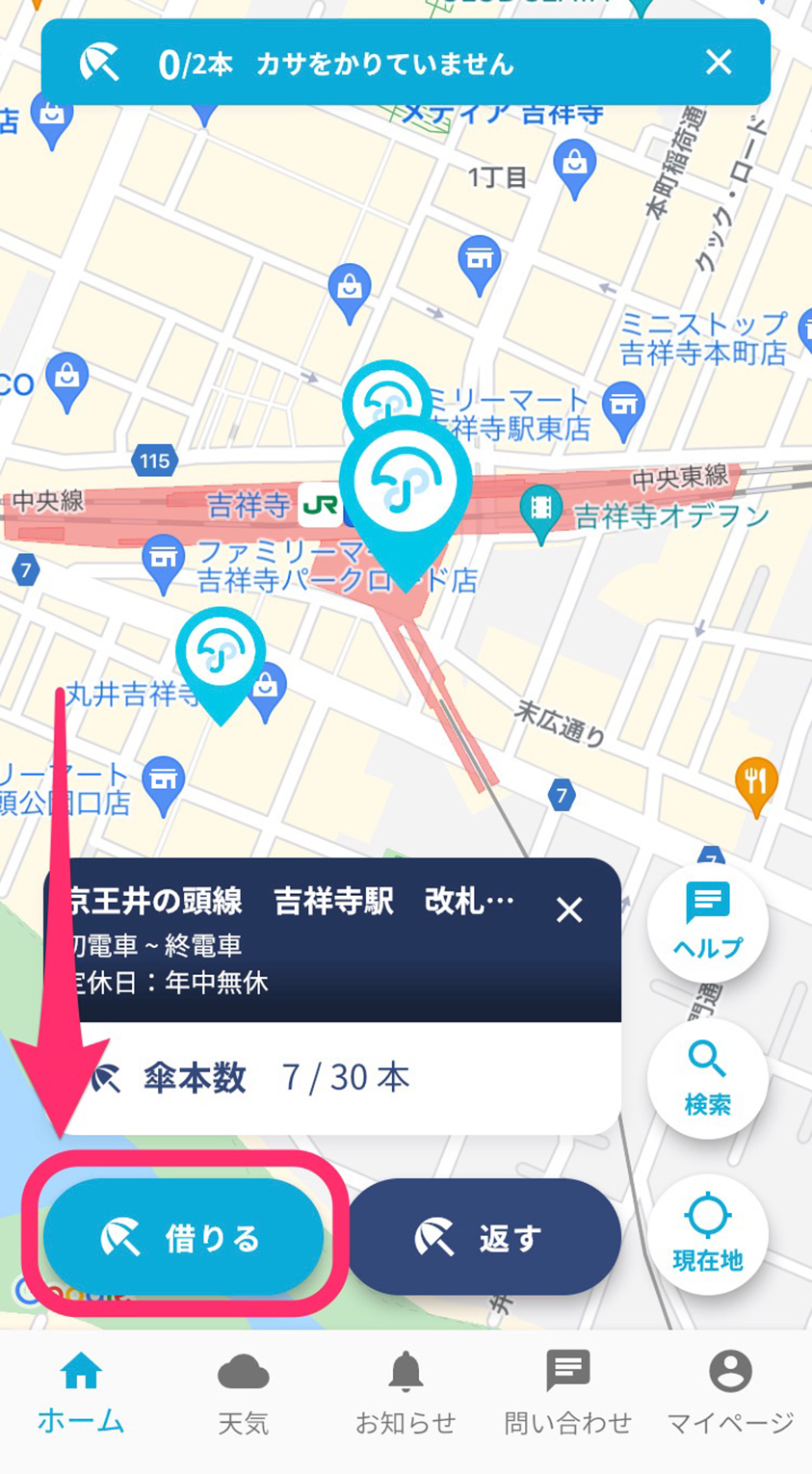Open the 検索 search button
The image size is (812, 1474).
[707, 1078]
